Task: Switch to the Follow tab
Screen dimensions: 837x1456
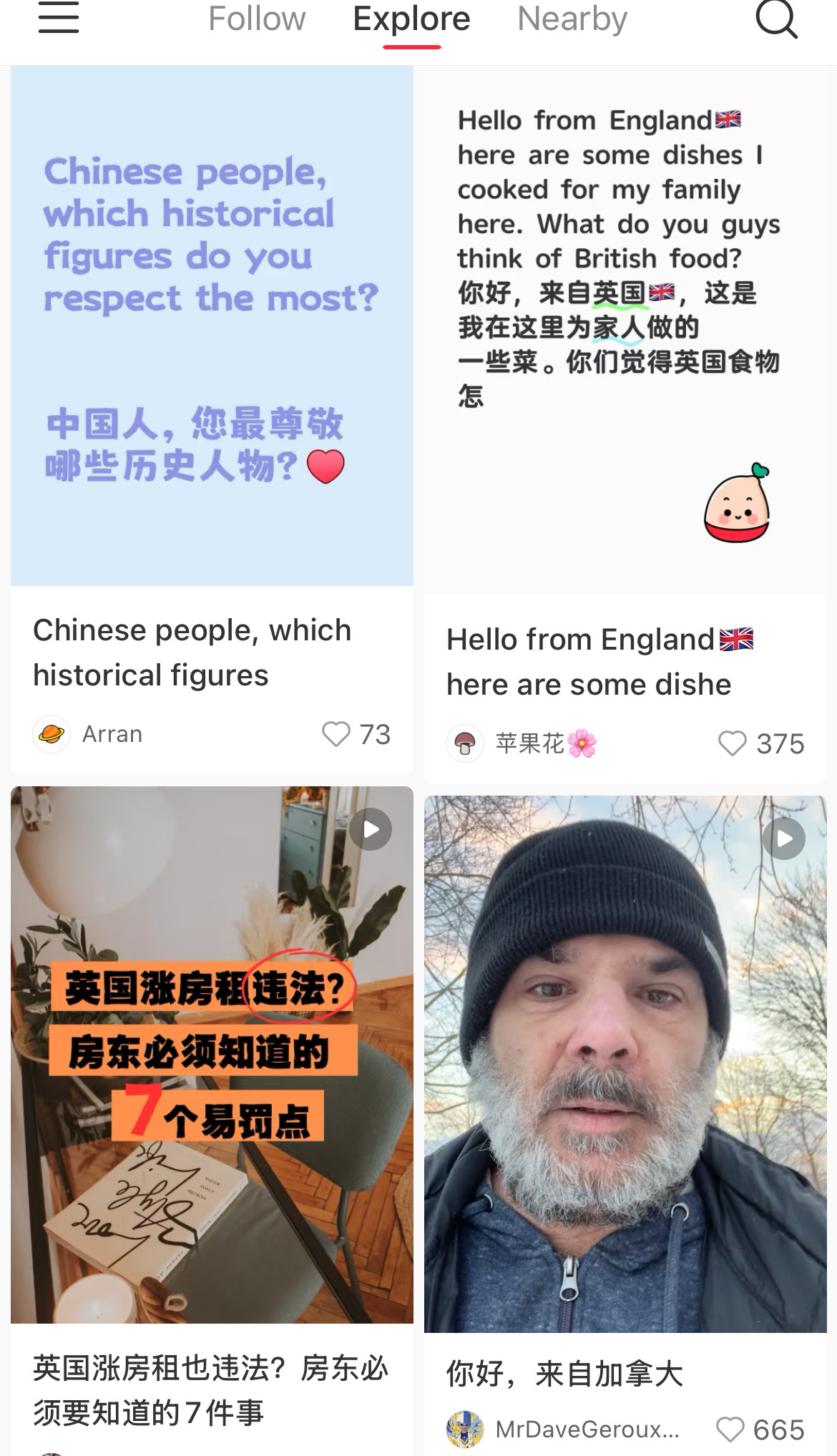Action: (x=257, y=19)
